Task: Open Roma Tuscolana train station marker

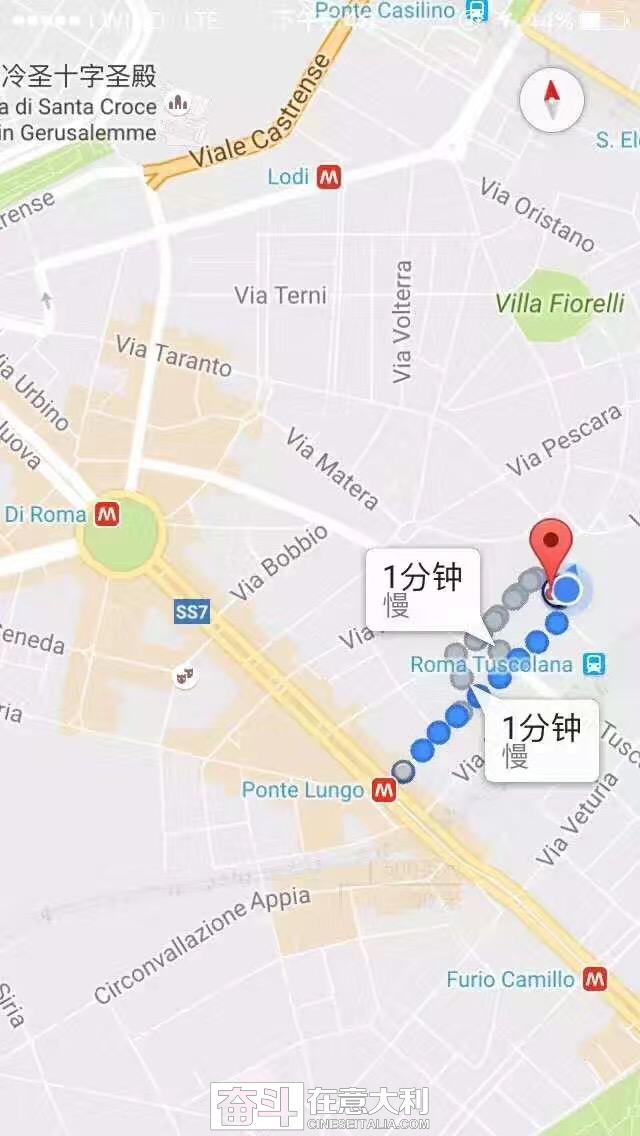Action: click(x=594, y=664)
